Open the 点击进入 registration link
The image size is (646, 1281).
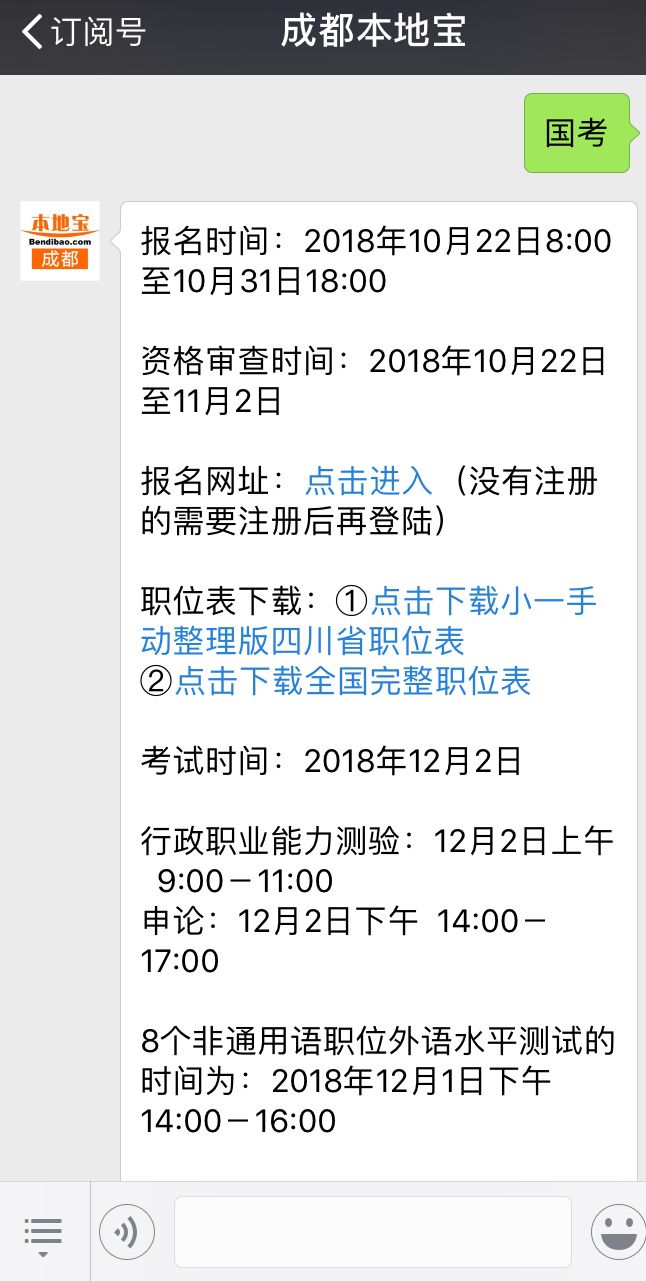point(368,481)
